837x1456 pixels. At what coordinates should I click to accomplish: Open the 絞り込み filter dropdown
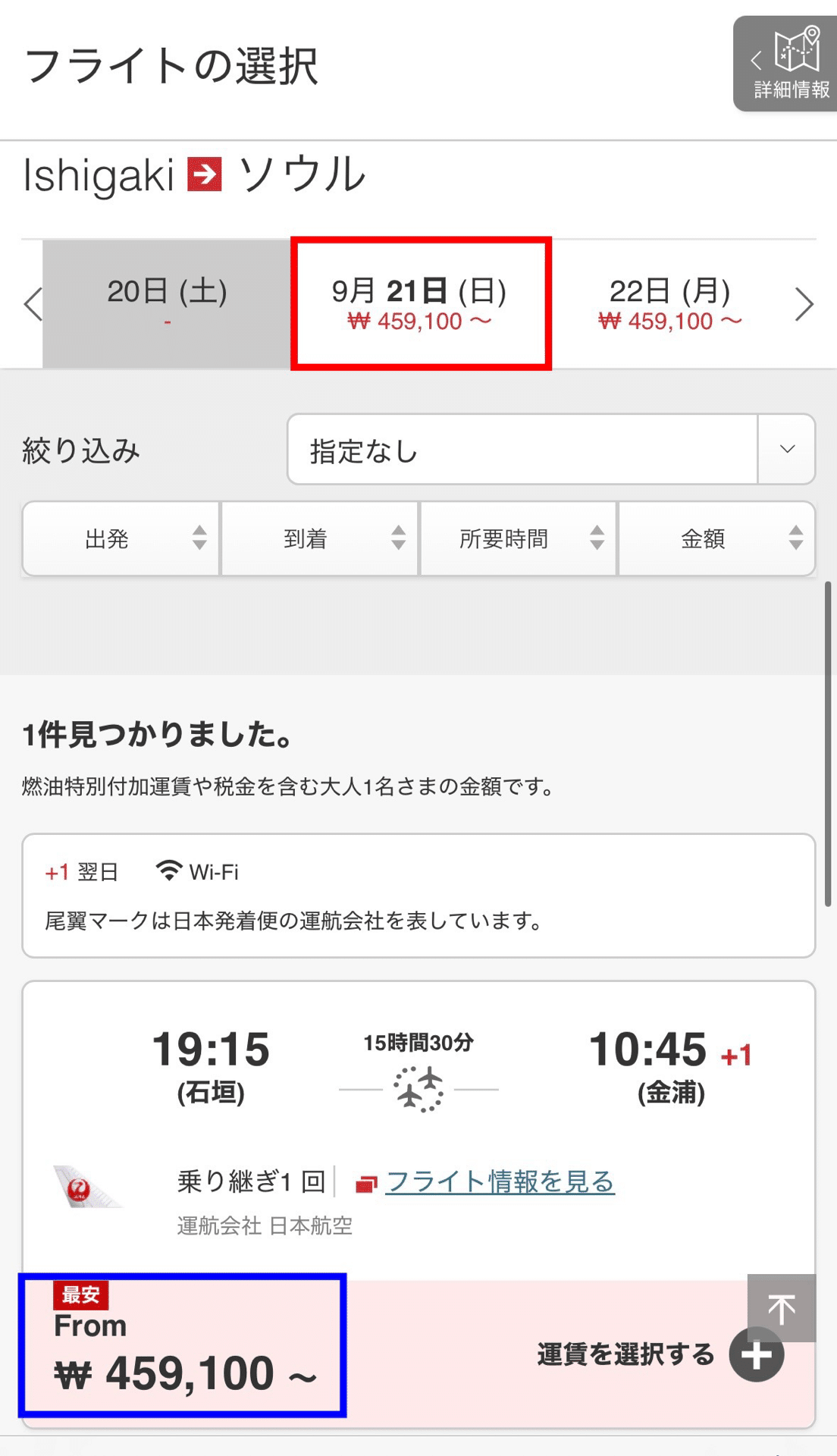[x=551, y=450]
